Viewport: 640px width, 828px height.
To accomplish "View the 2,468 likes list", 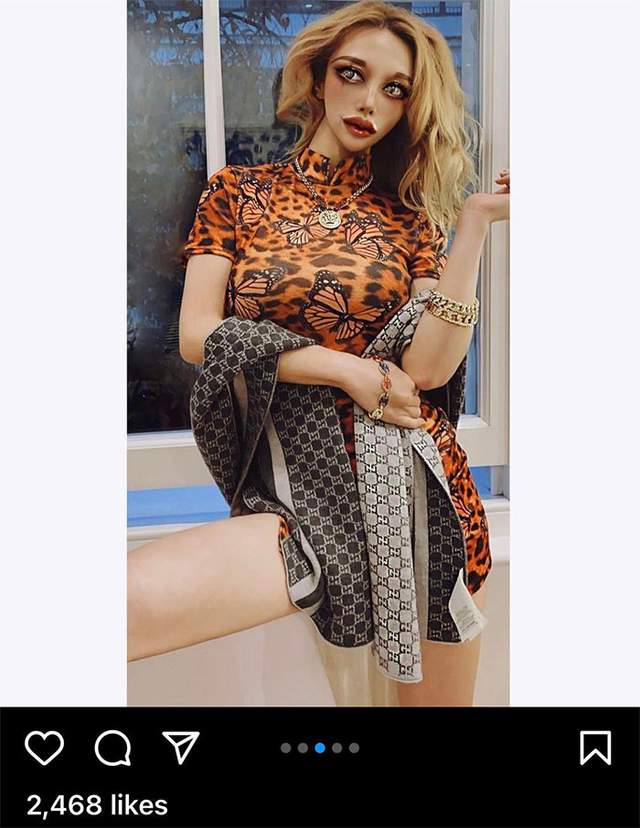I will [x=97, y=805].
